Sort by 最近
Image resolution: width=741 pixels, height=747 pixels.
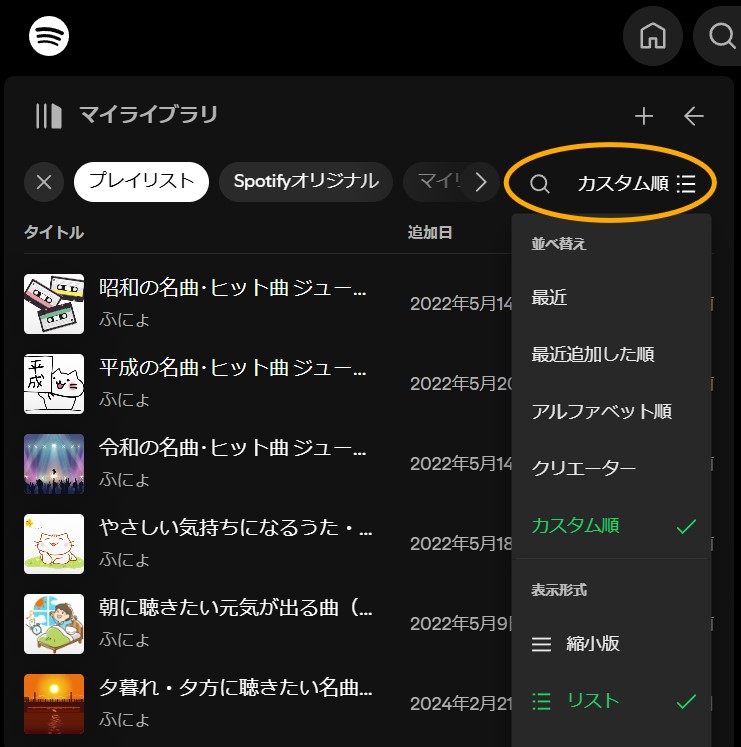550,298
